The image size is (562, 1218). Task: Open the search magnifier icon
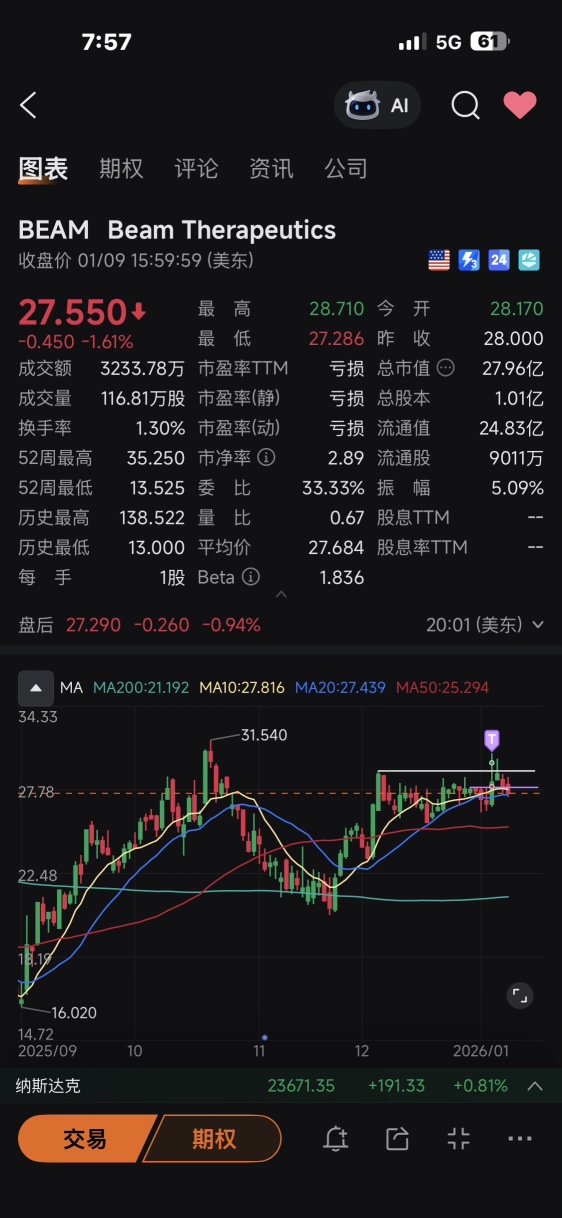[465, 105]
